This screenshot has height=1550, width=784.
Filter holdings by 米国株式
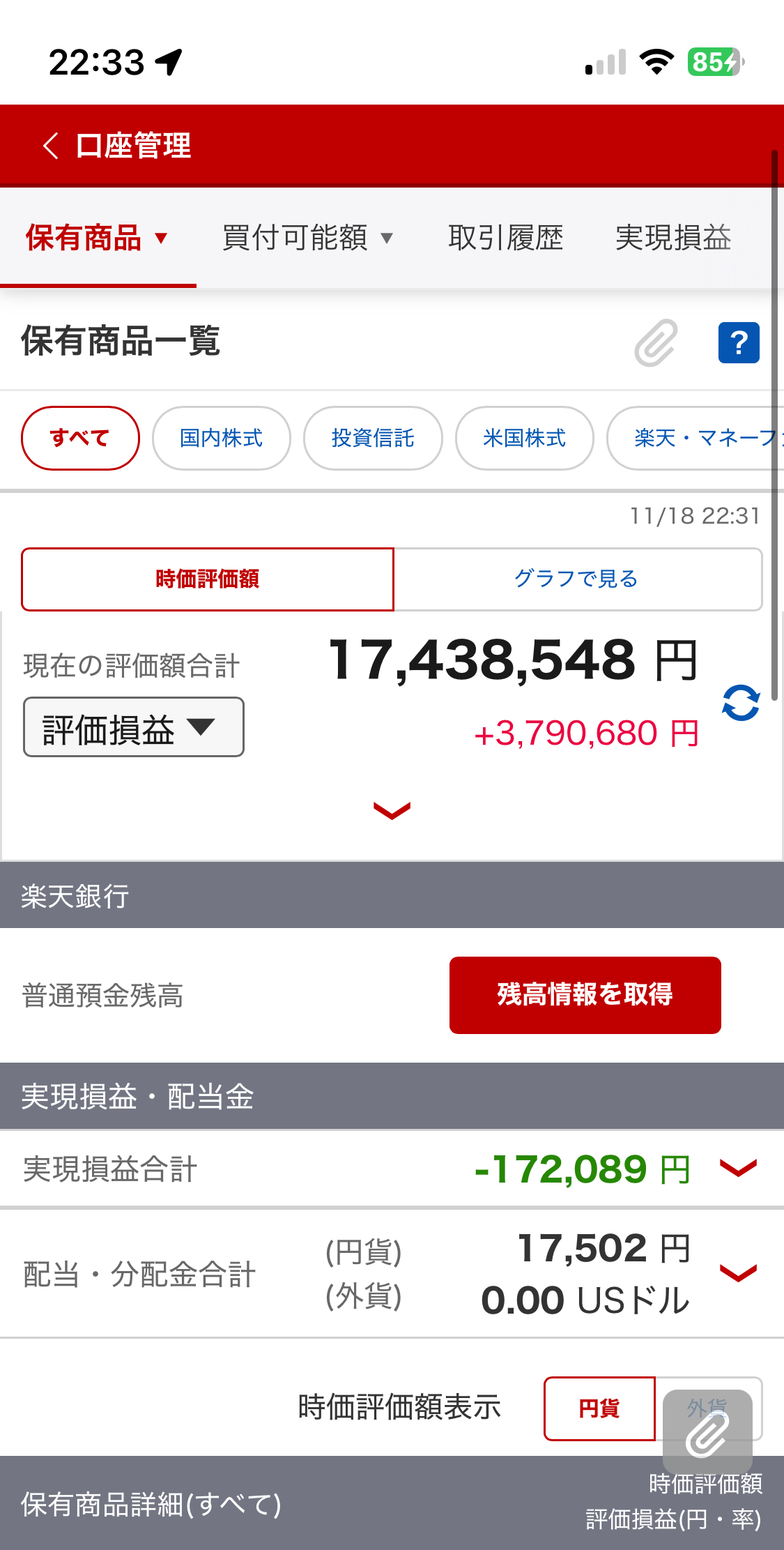tap(524, 438)
